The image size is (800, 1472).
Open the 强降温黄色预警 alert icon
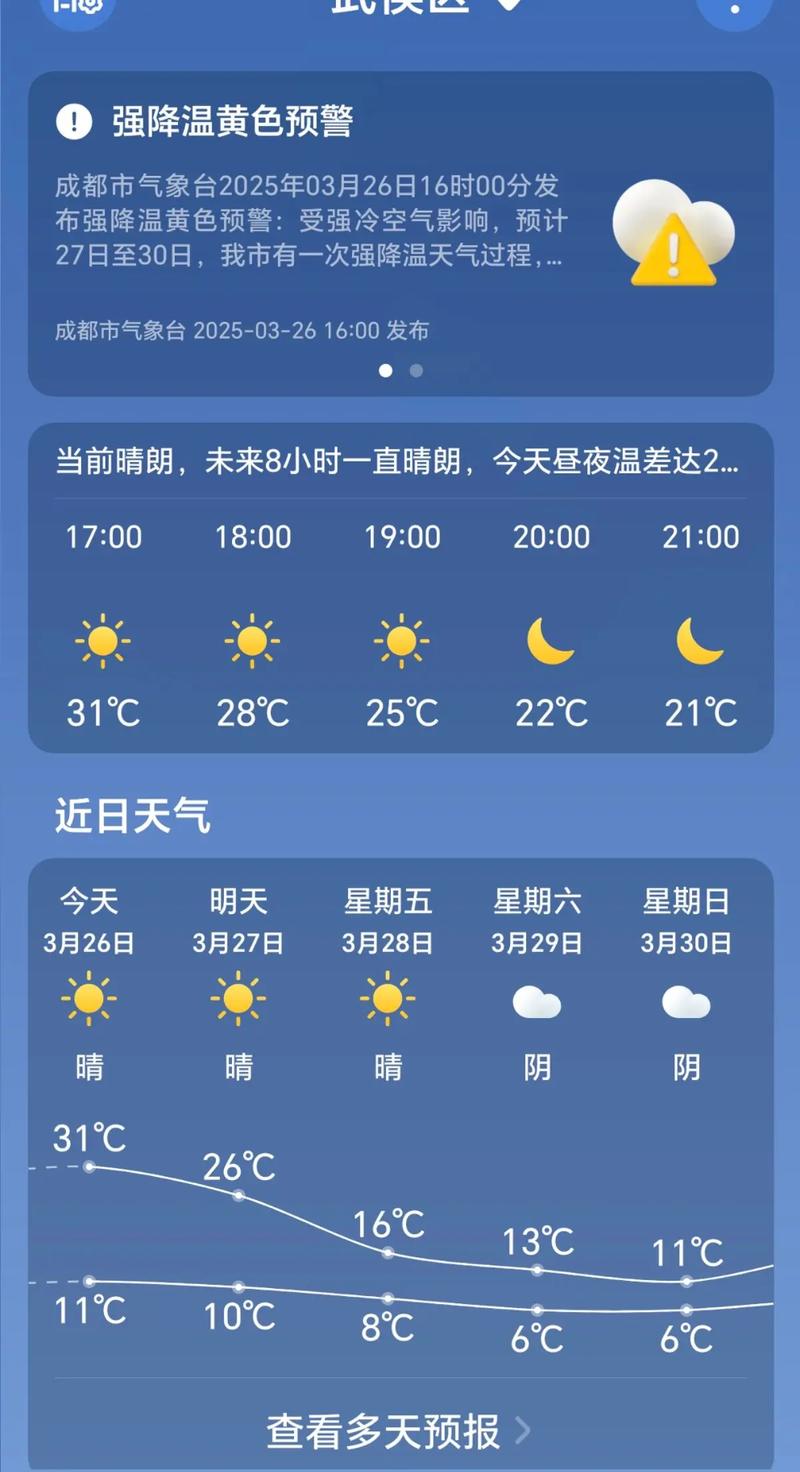[73, 120]
